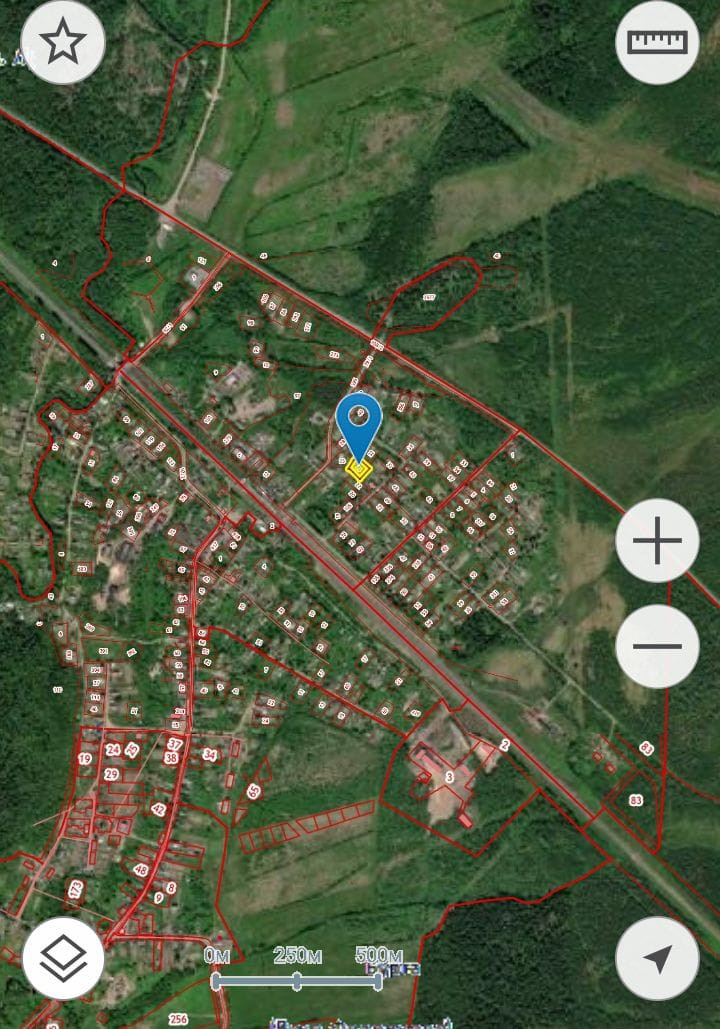Activate the ruler measurement tool
The height and width of the screenshot is (1029, 720).
click(x=657, y=42)
